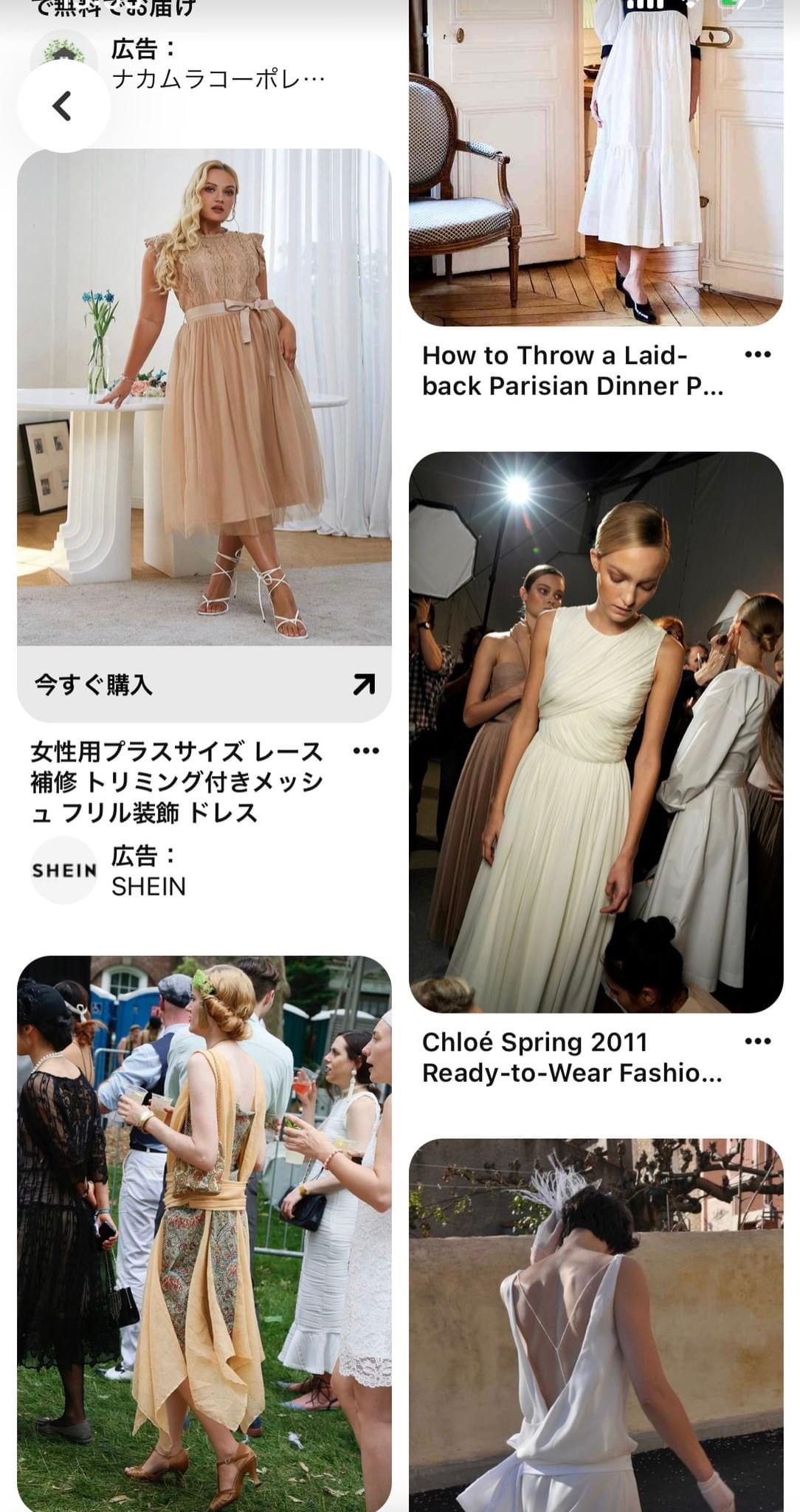Open the ナカムラコーポレ advertiser profile

coord(218,65)
